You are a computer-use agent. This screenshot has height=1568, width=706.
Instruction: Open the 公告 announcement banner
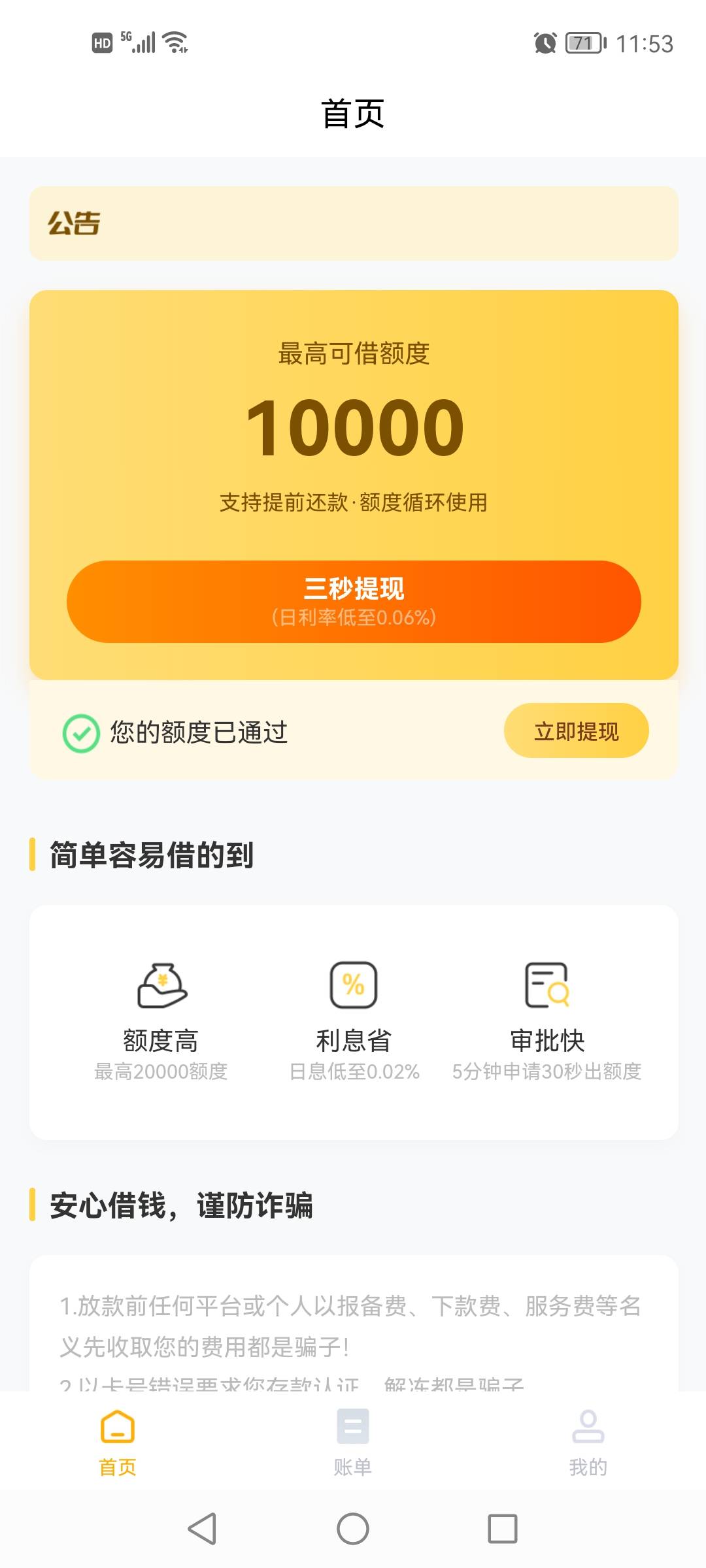354,223
